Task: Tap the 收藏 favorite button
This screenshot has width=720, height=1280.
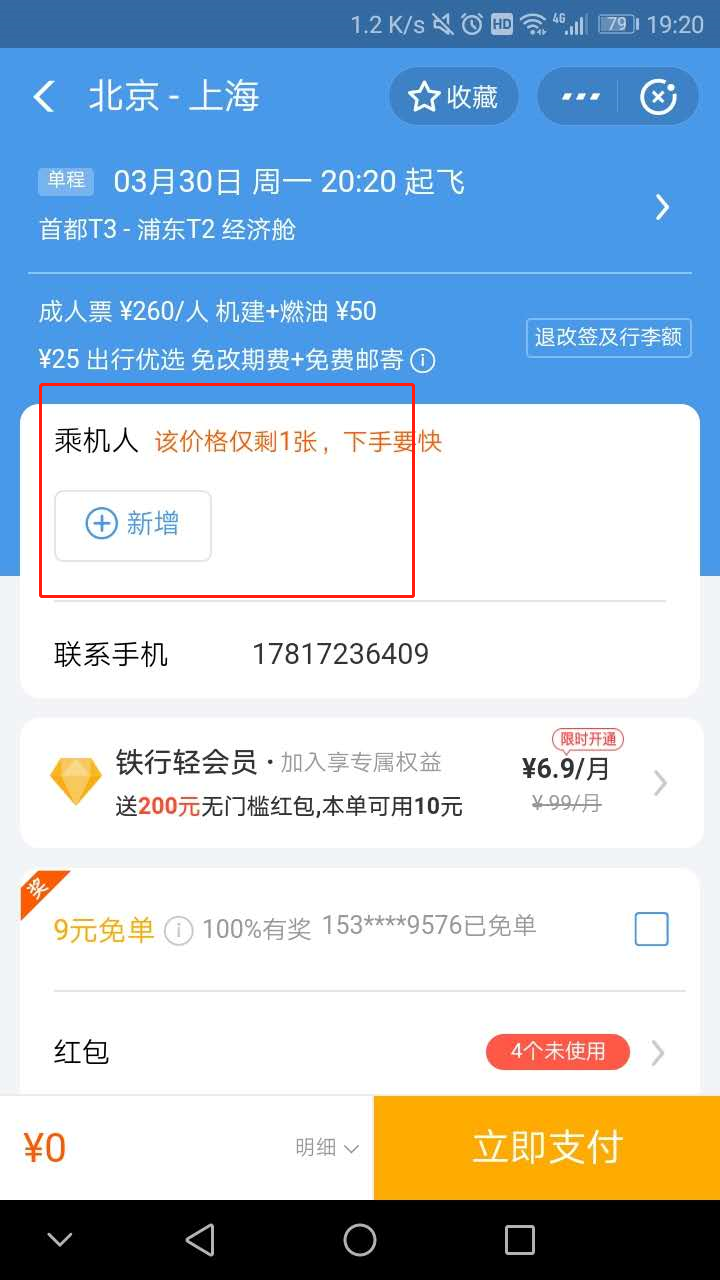Action: 454,97
